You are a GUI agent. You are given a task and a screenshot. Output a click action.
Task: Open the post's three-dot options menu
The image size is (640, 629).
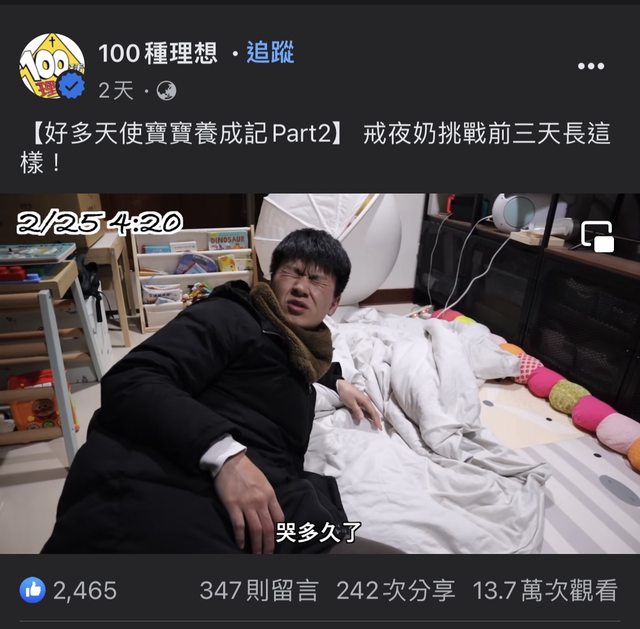[x=591, y=66]
